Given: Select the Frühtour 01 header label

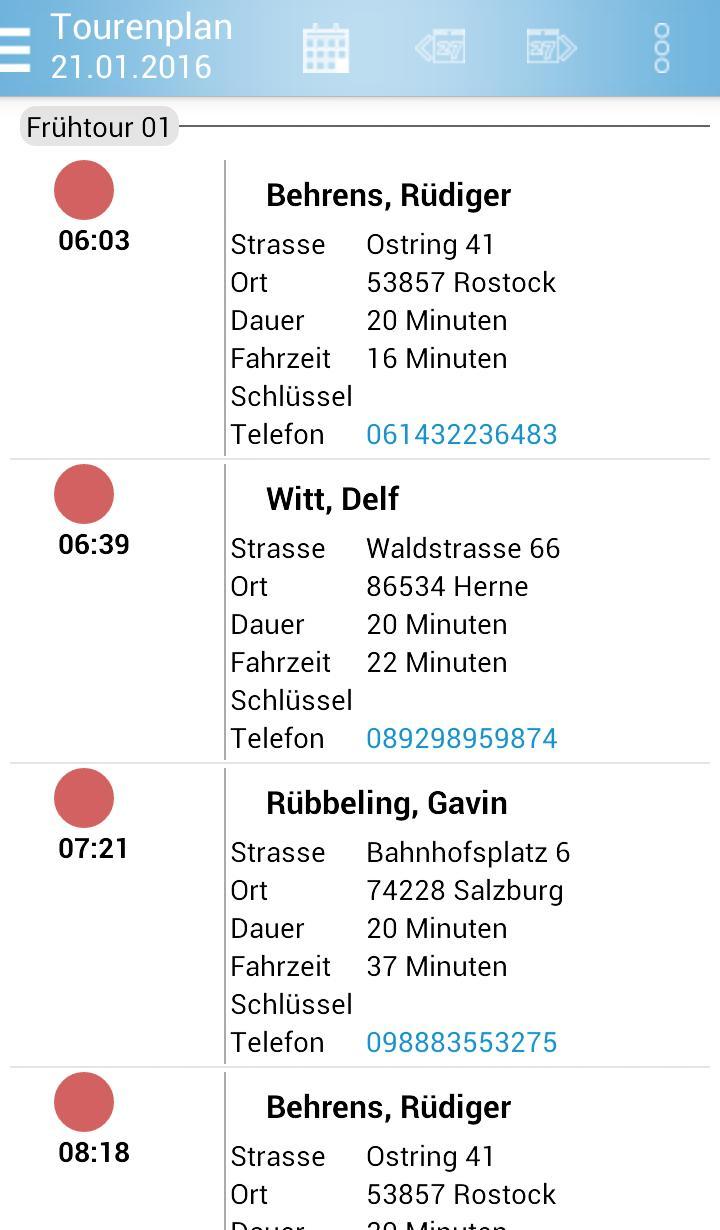Looking at the screenshot, I should tap(98, 127).
